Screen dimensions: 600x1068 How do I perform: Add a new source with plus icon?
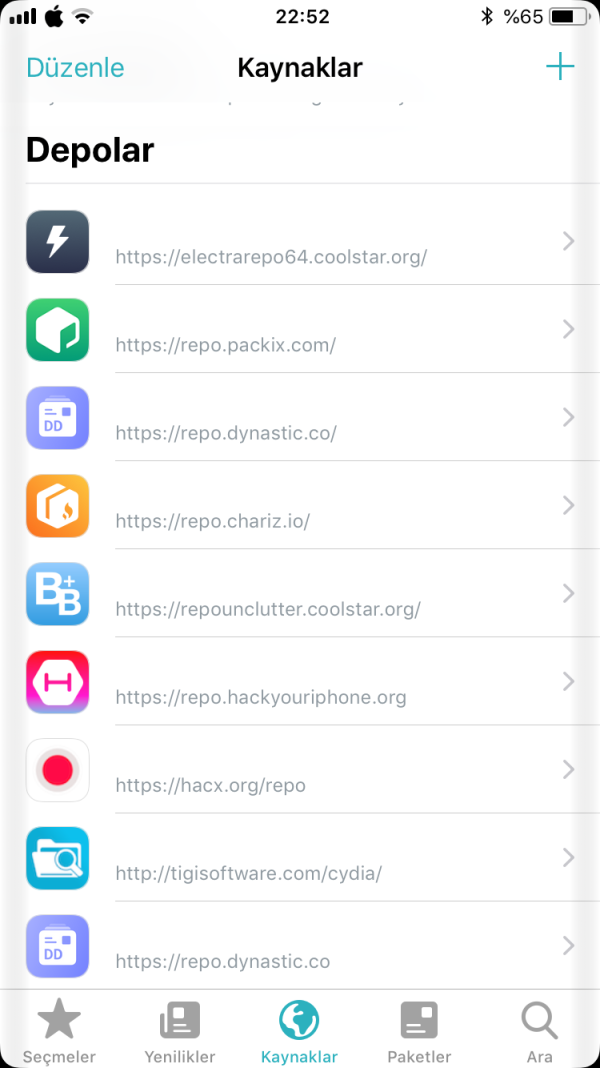(559, 68)
